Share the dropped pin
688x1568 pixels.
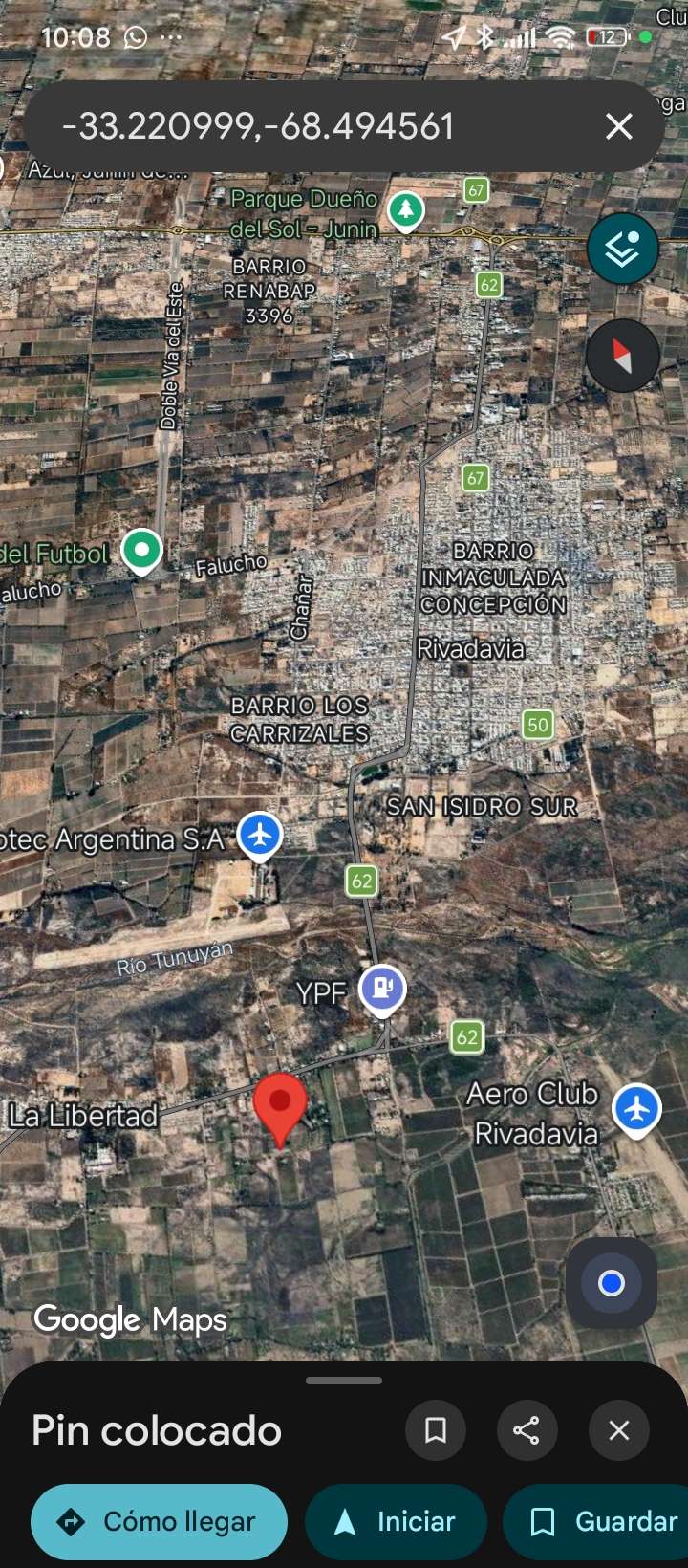527,1429
